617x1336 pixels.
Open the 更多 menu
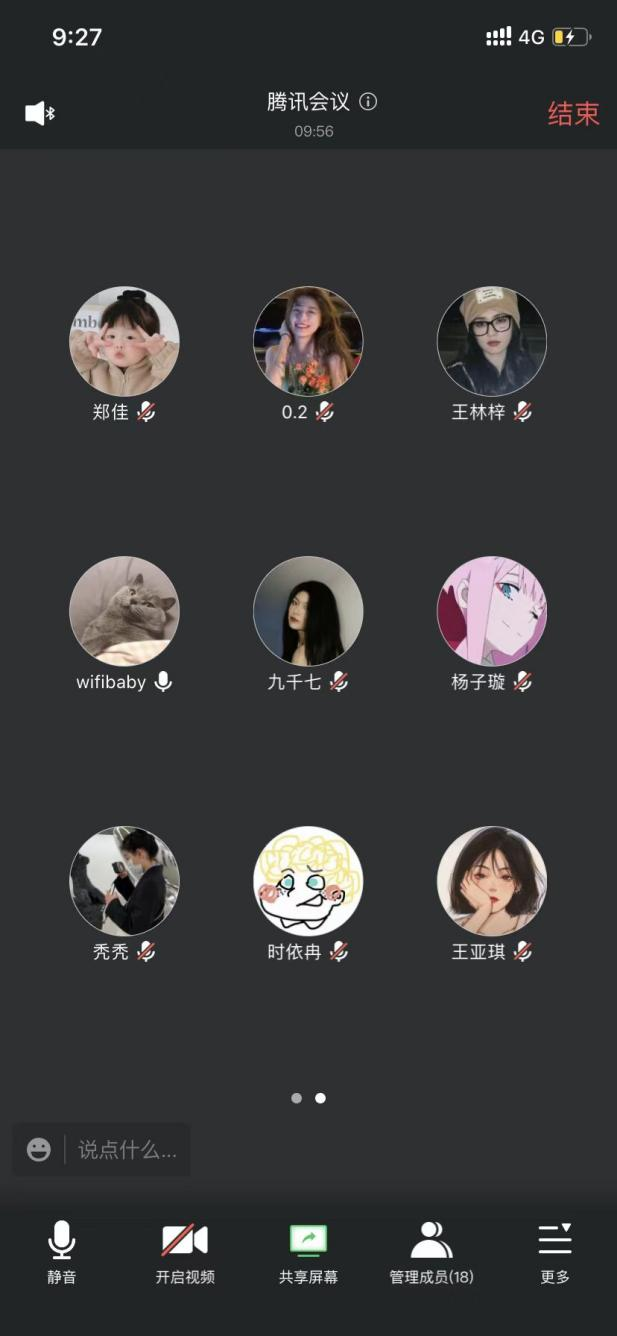pos(555,1251)
